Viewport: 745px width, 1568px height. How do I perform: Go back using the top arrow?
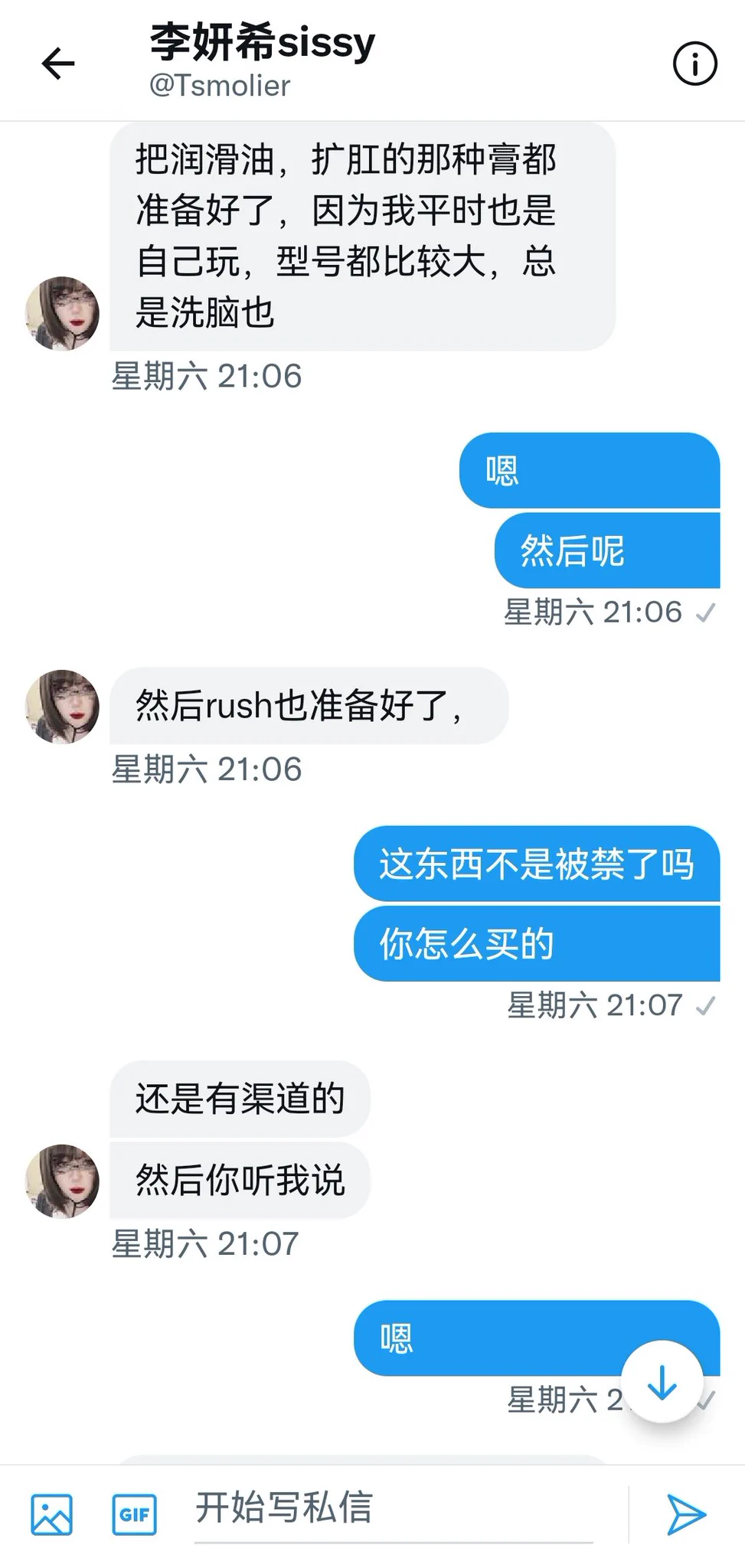(x=58, y=64)
